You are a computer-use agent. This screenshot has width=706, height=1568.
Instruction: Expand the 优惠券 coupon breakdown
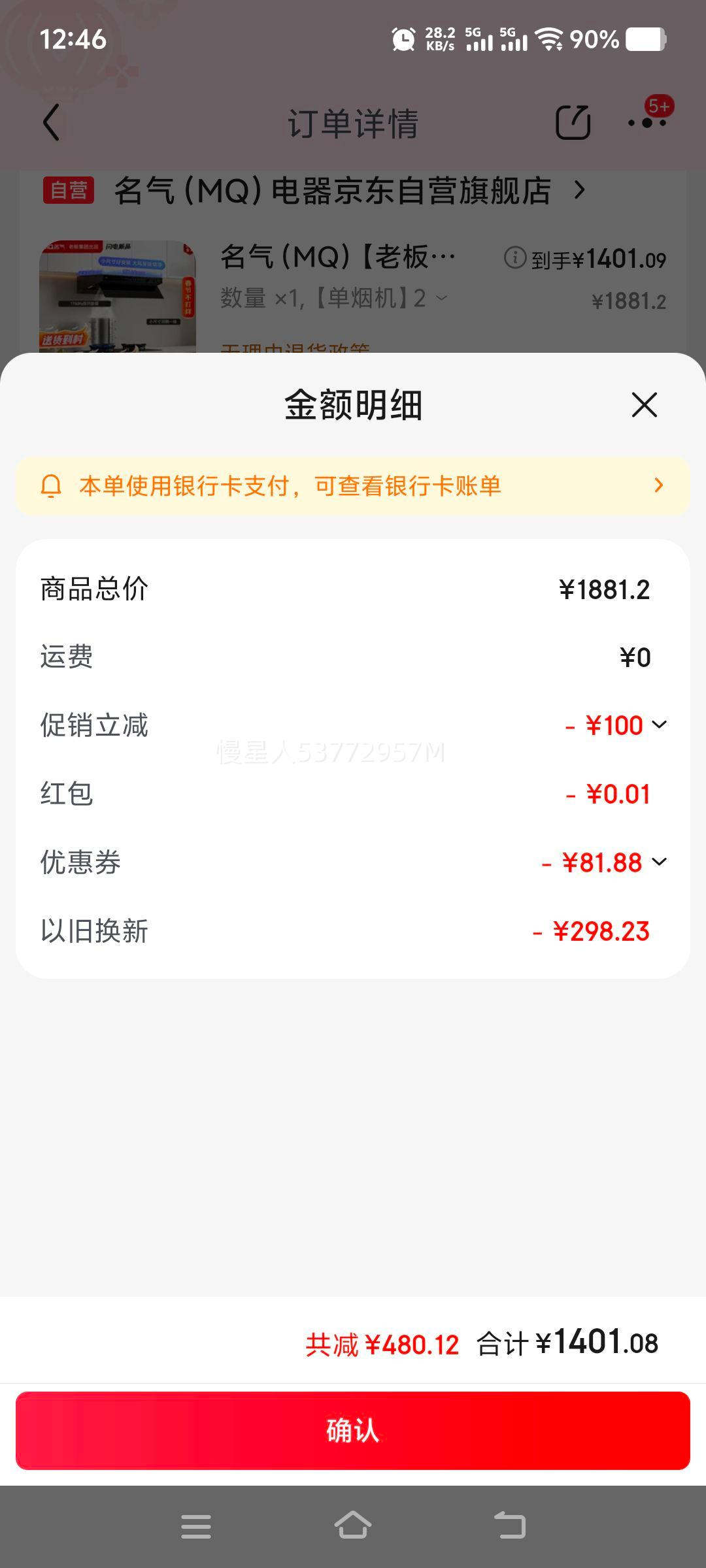pyautogui.click(x=659, y=862)
